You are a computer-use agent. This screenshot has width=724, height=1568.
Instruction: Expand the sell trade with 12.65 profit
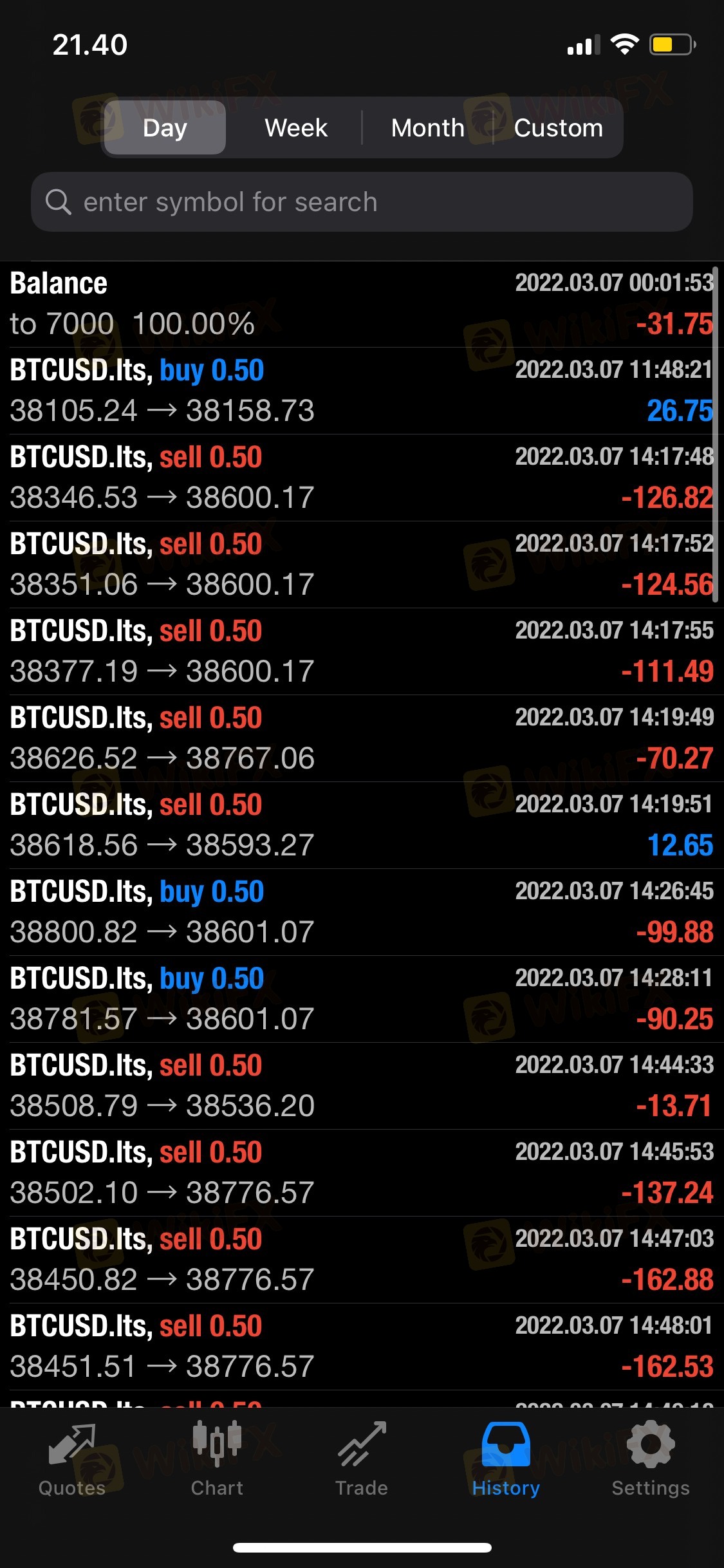click(362, 825)
